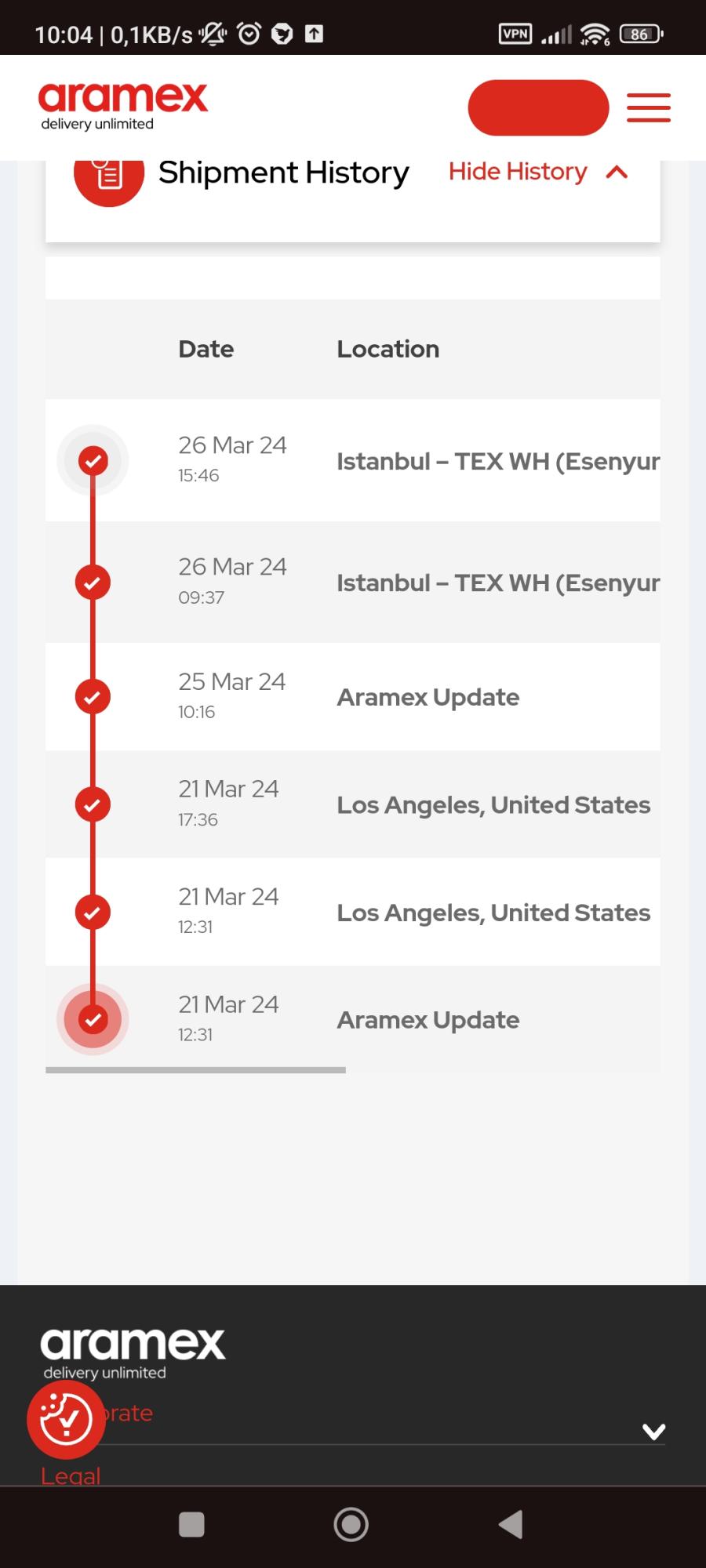Click the checkmark beside 26 Mar 15:46 entry
This screenshot has width=706, height=1568.
(93, 461)
